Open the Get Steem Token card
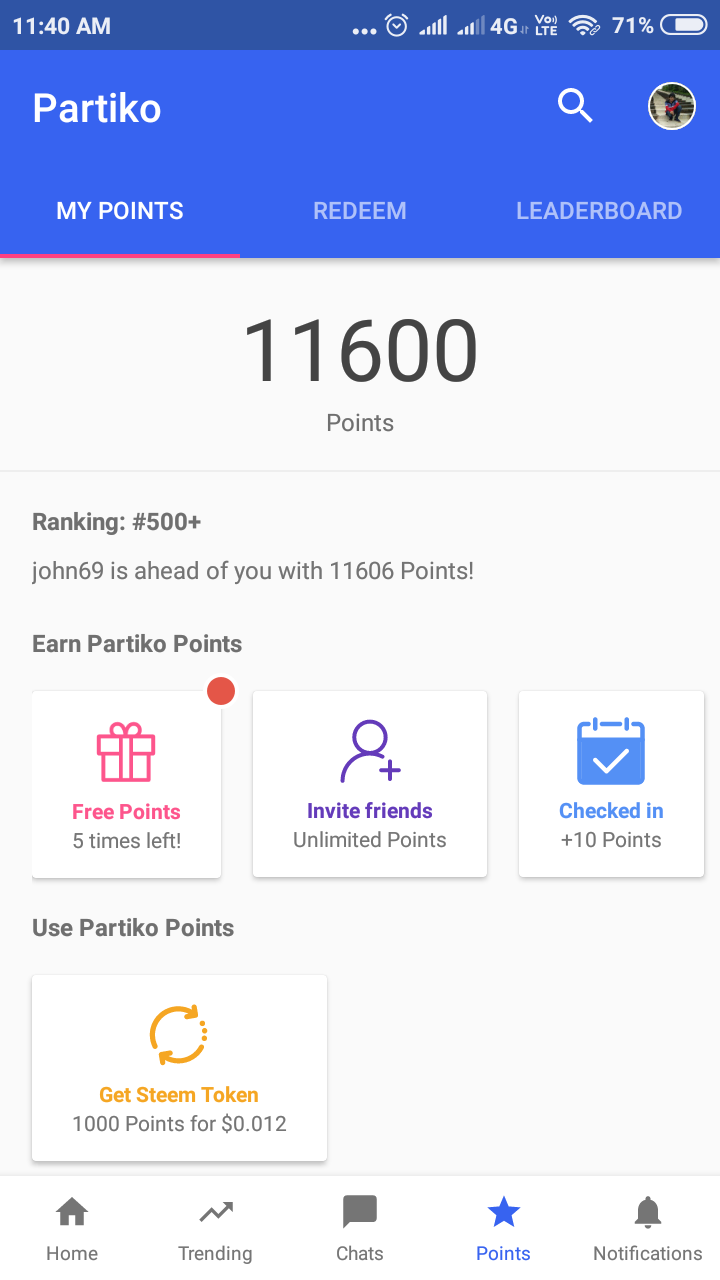 tap(179, 1068)
